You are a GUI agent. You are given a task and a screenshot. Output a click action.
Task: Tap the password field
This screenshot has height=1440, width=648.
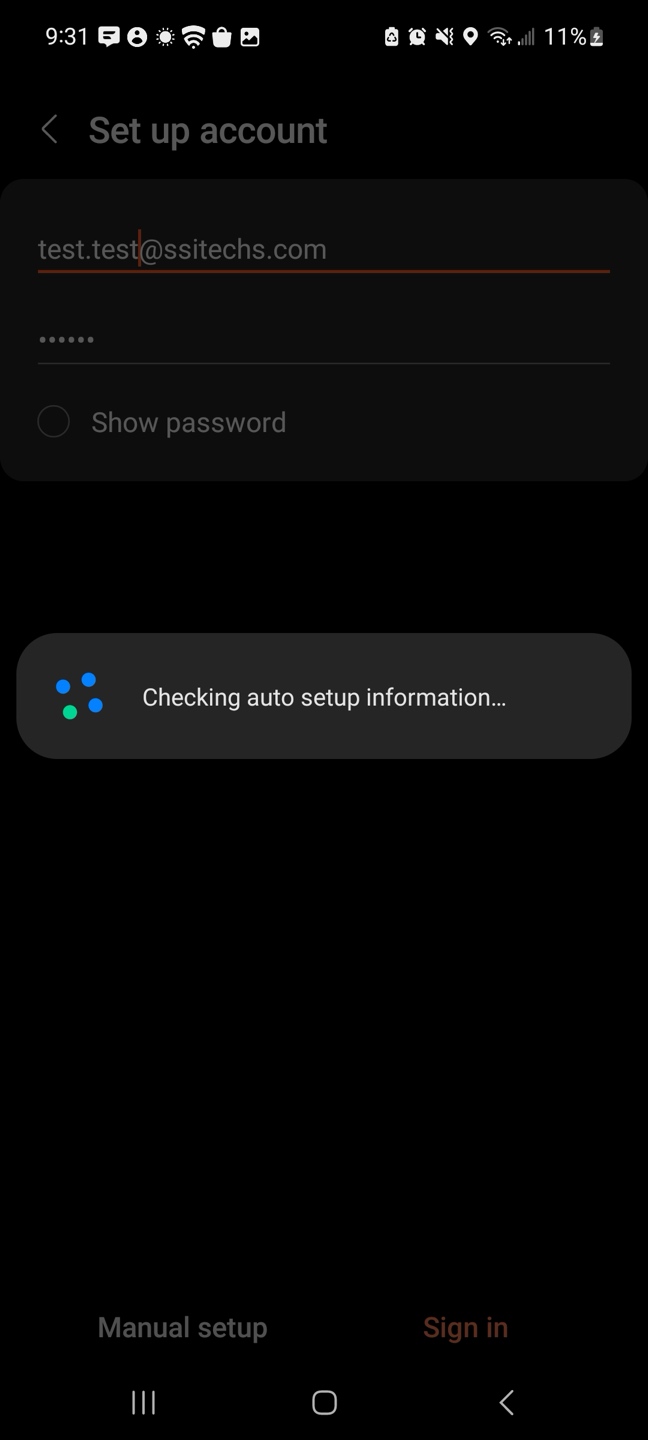(x=322, y=340)
